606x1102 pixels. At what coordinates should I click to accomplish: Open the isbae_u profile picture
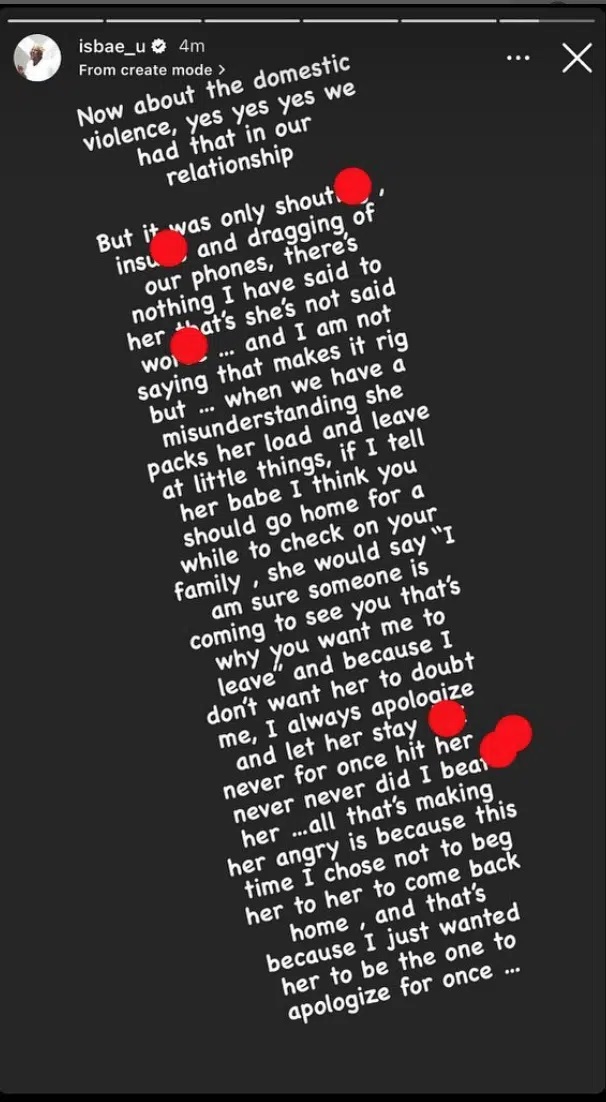(x=37, y=59)
